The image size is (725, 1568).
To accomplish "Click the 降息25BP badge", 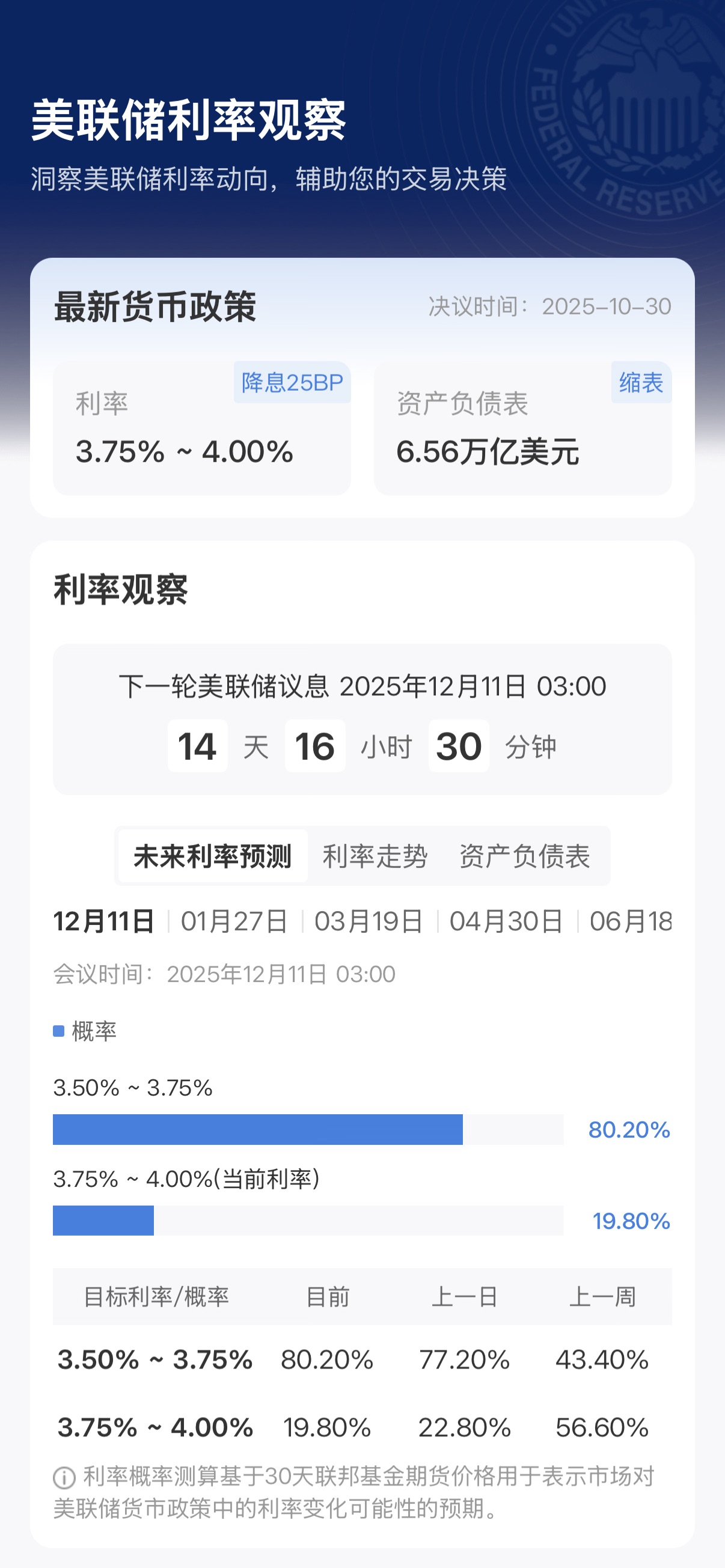I will coord(292,383).
